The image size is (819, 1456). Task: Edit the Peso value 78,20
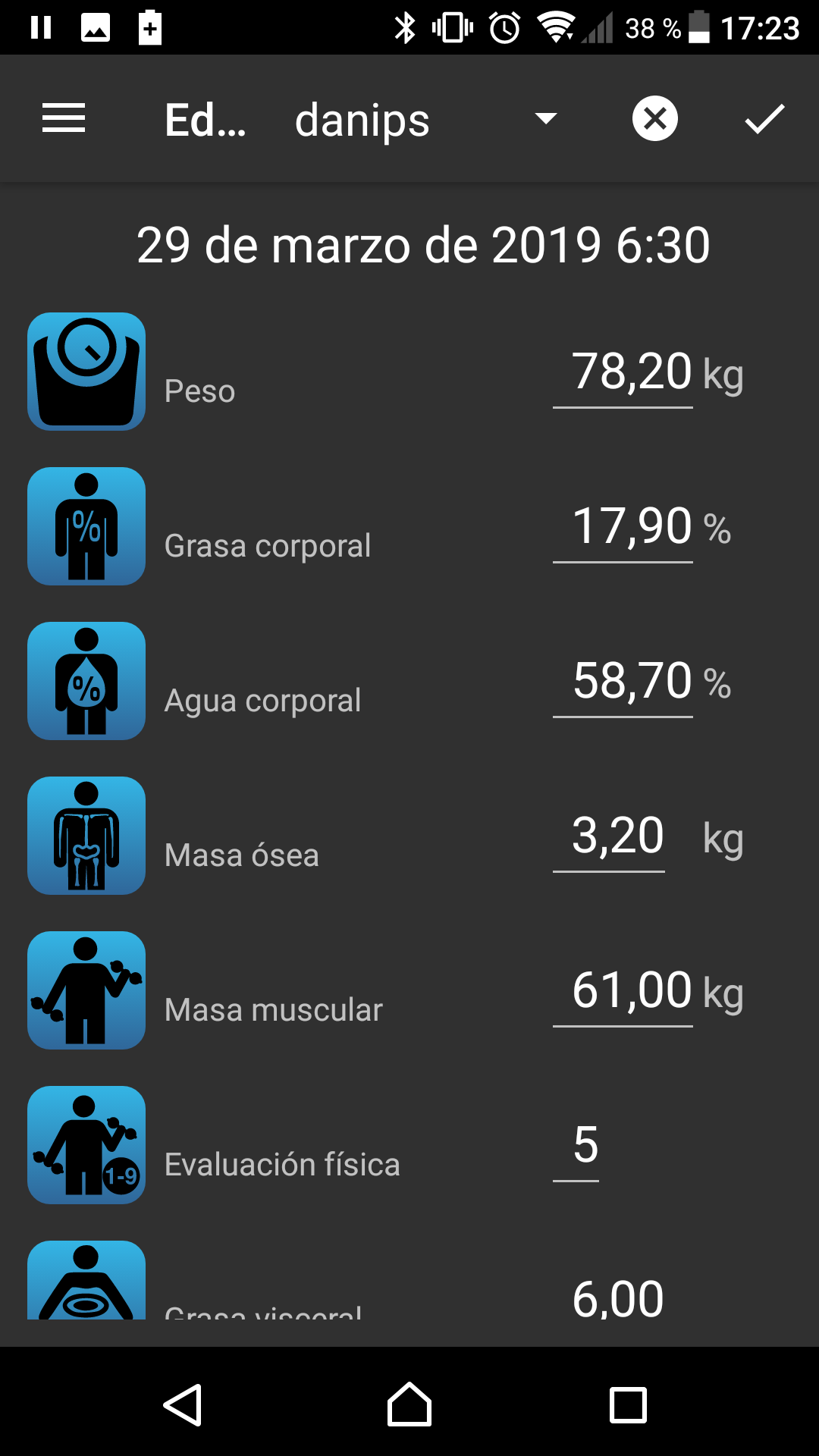(x=623, y=375)
